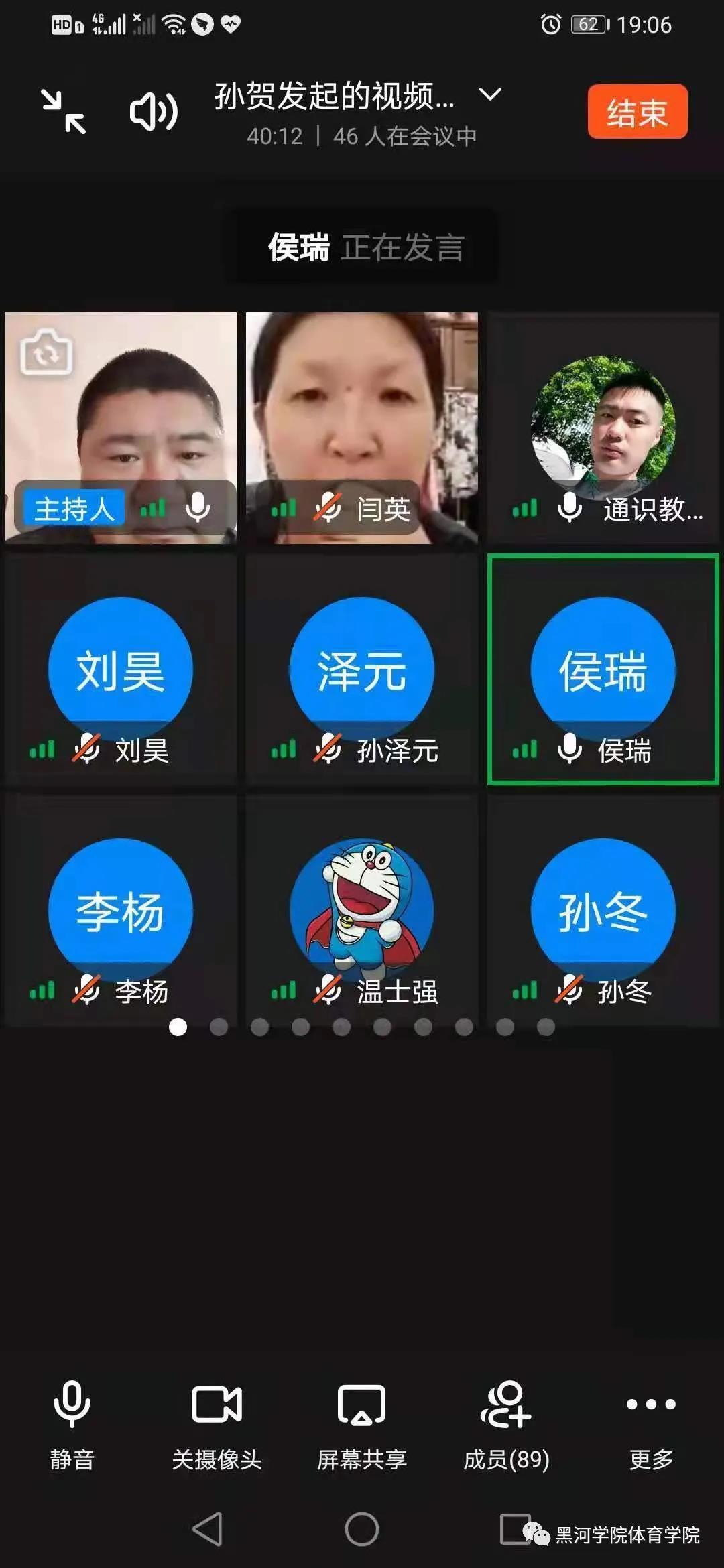
Task: Return to the system home screen
Action: (362, 1529)
